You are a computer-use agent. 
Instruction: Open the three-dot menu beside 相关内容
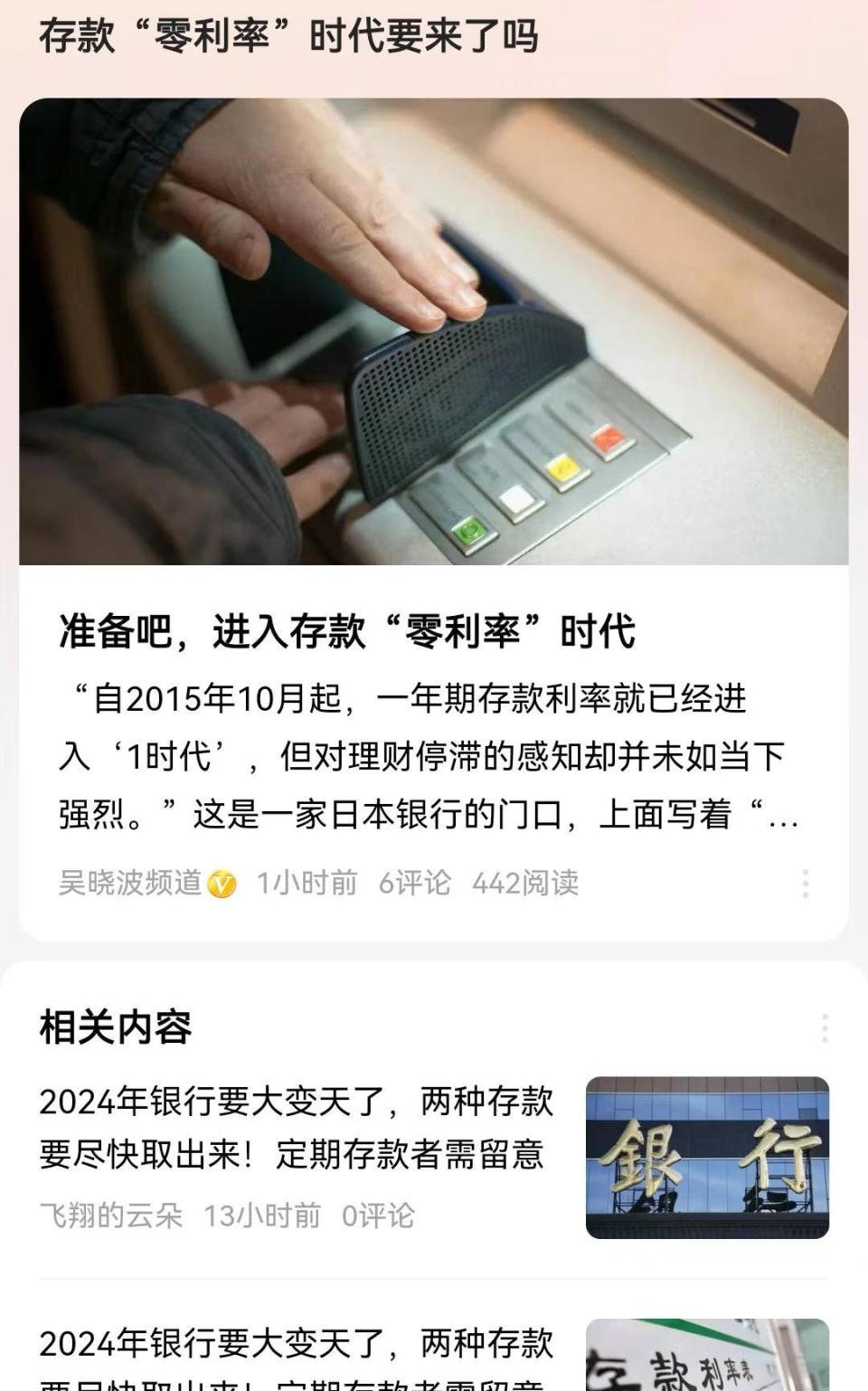pos(823,1026)
